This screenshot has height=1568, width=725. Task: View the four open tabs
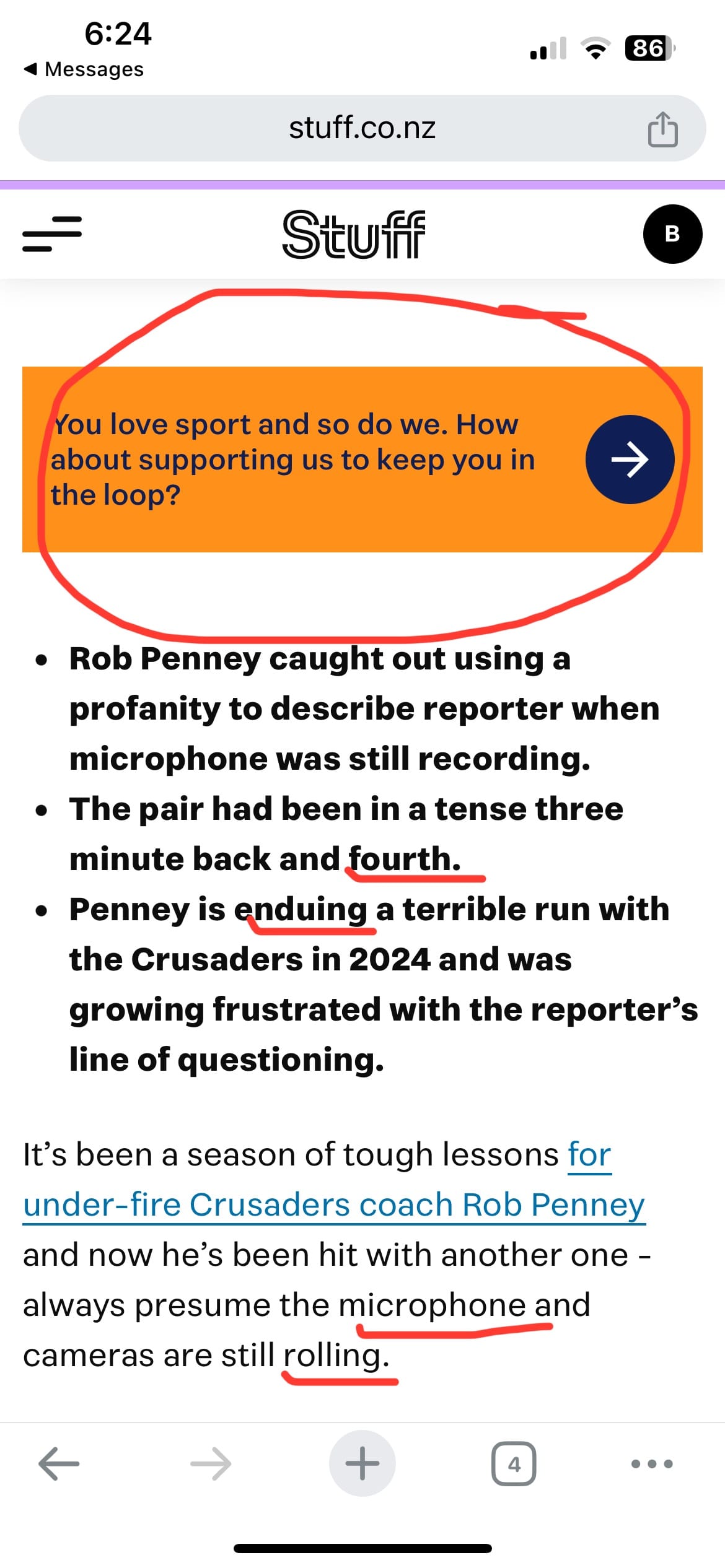click(x=514, y=1464)
